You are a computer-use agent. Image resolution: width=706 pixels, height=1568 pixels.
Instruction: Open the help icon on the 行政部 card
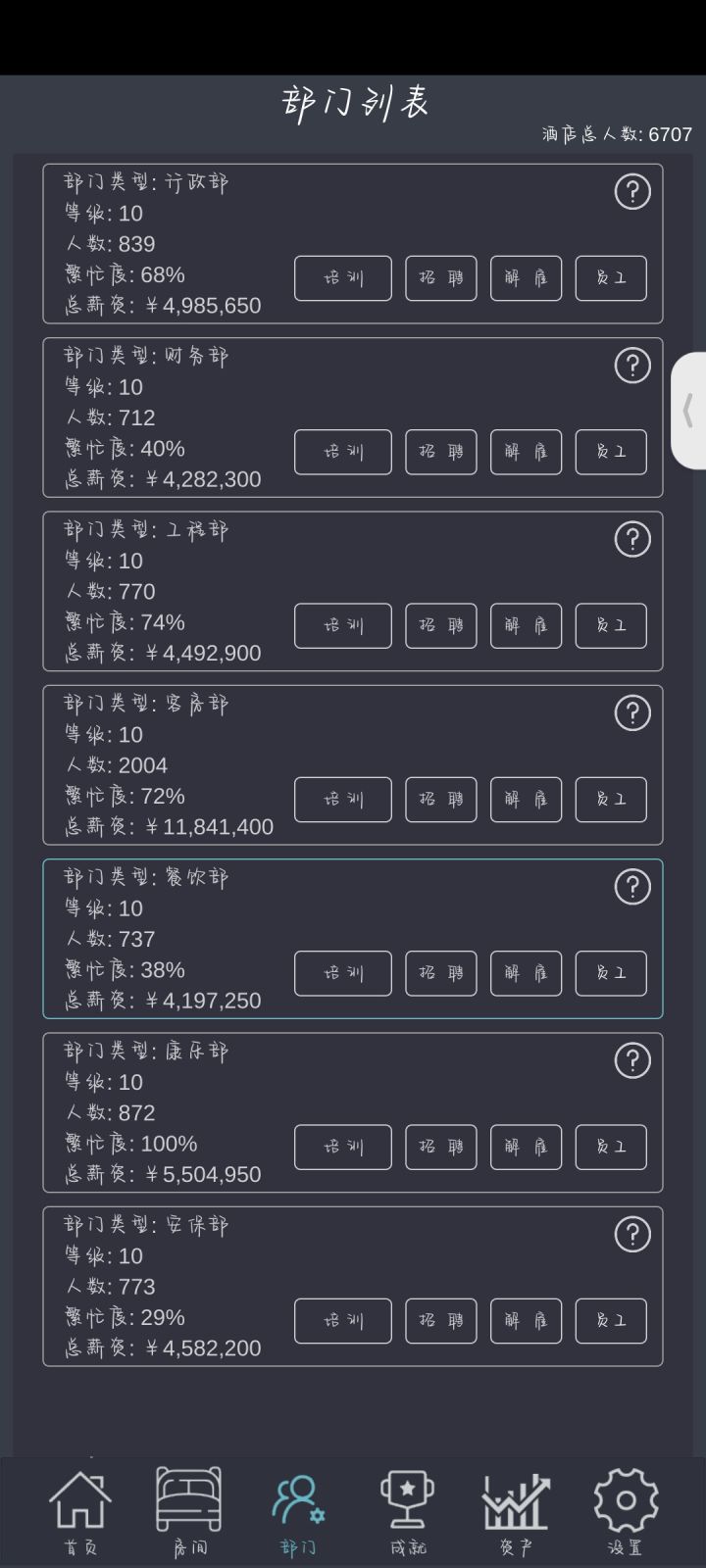pos(632,191)
